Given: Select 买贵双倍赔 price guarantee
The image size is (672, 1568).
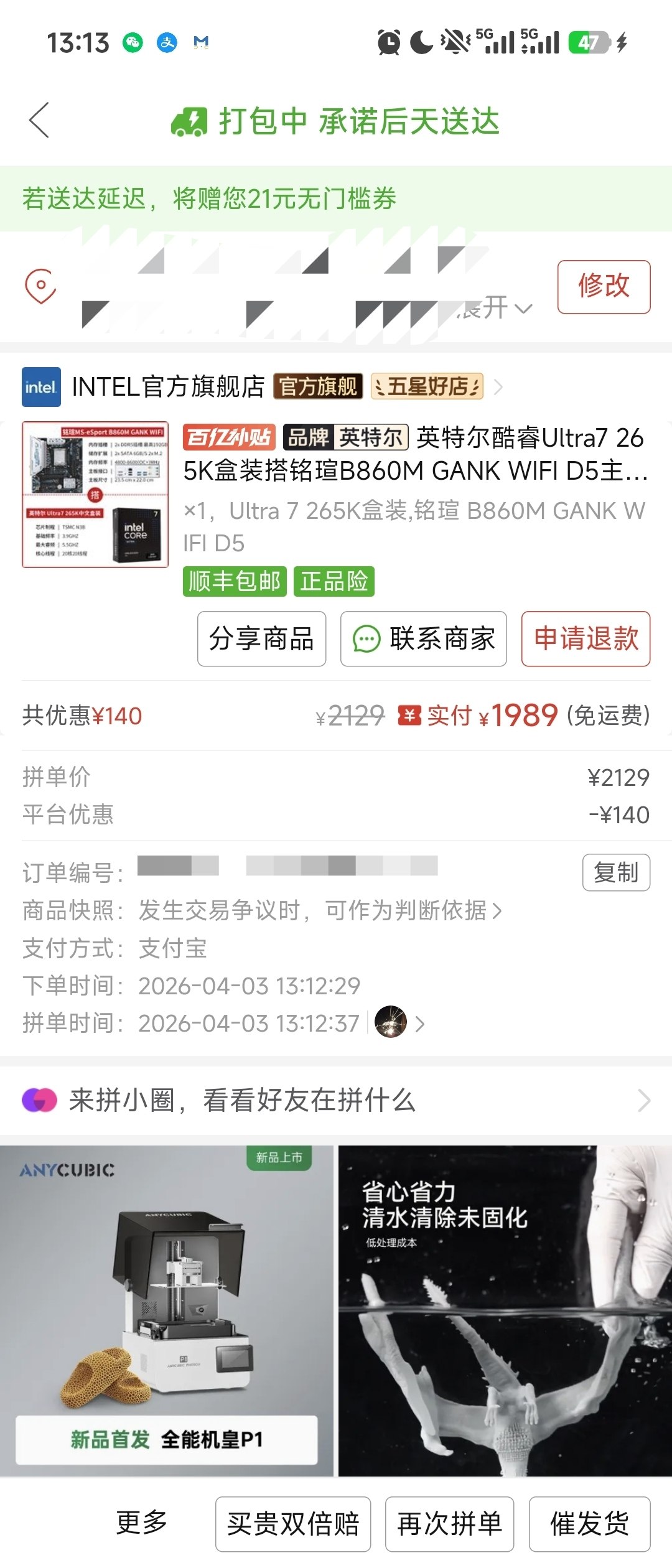Looking at the screenshot, I should [293, 1524].
